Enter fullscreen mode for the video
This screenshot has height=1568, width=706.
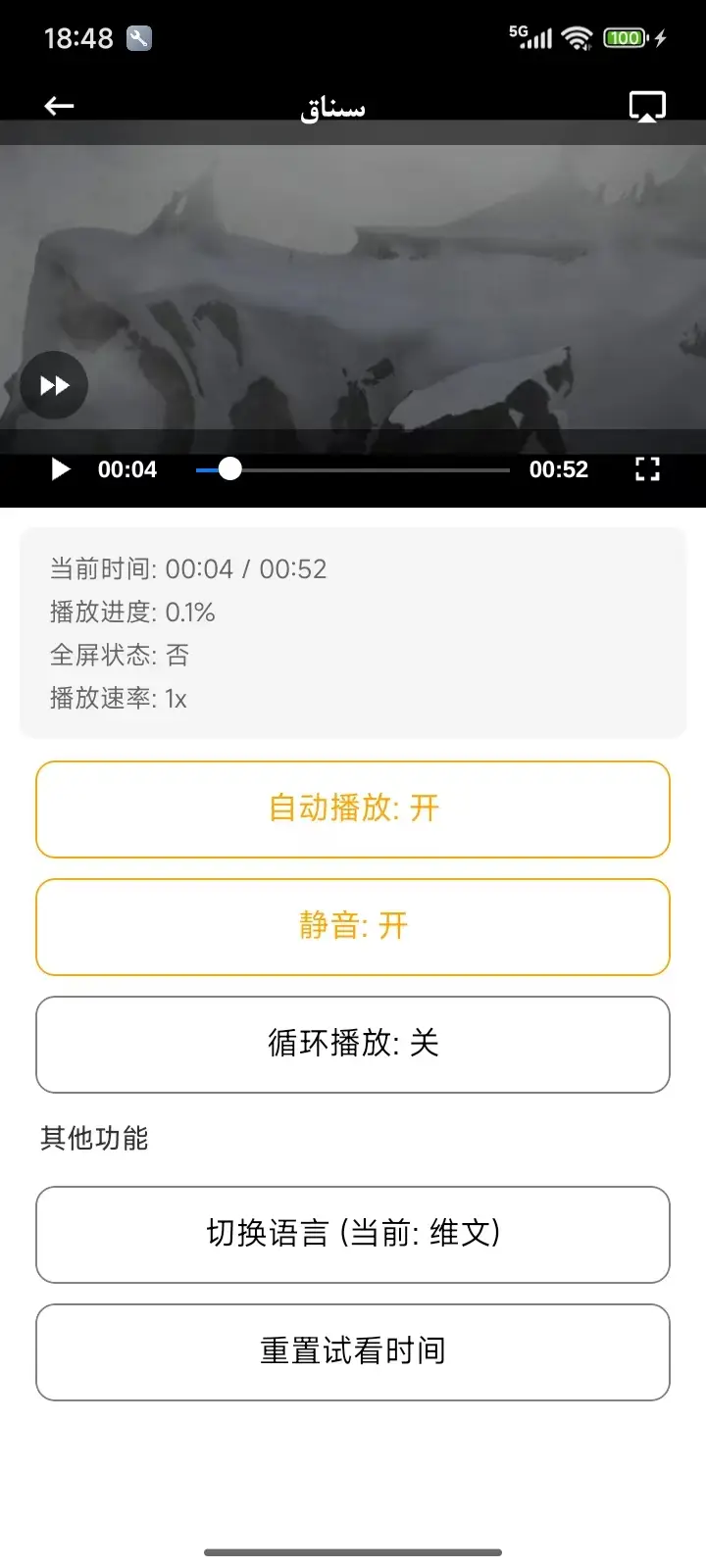(x=647, y=469)
